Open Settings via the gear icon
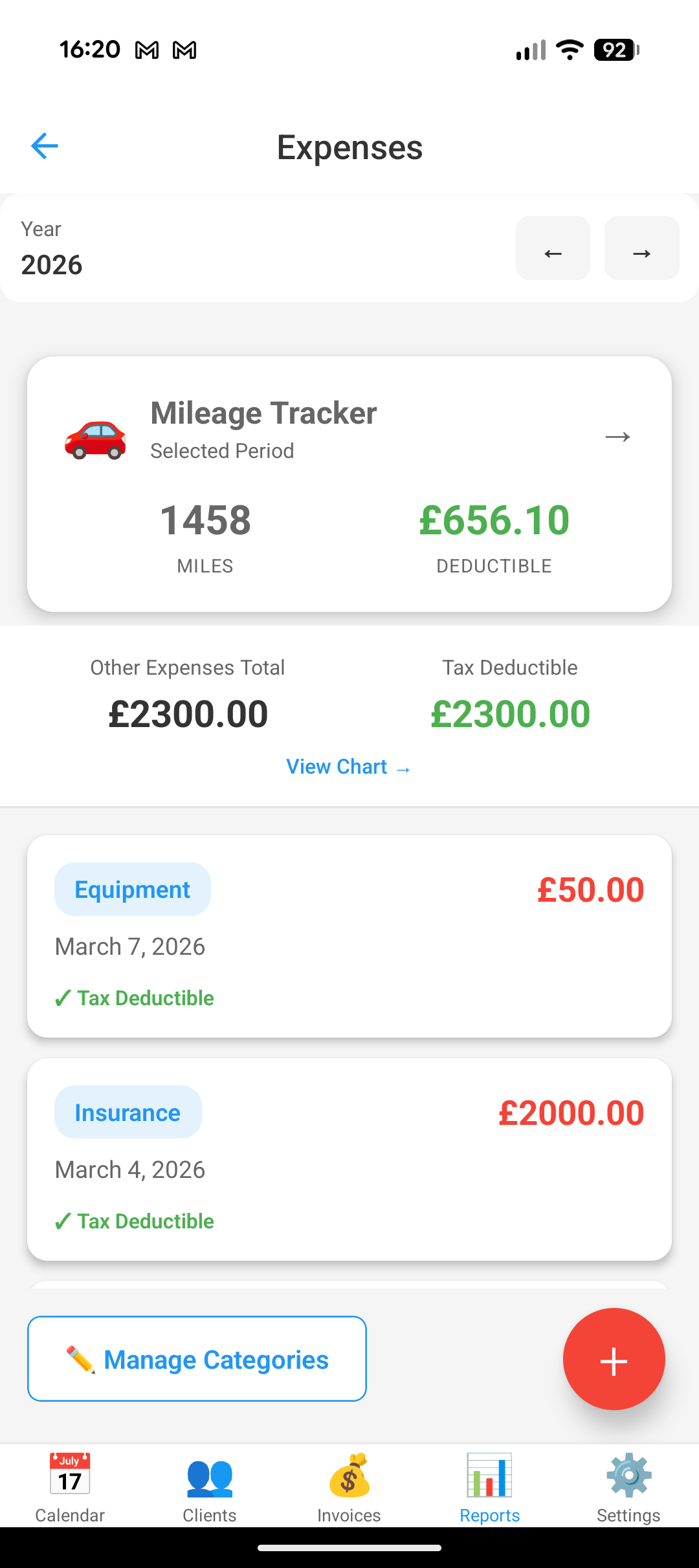The image size is (699, 1568). pyautogui.click(x=628, y=1478)
